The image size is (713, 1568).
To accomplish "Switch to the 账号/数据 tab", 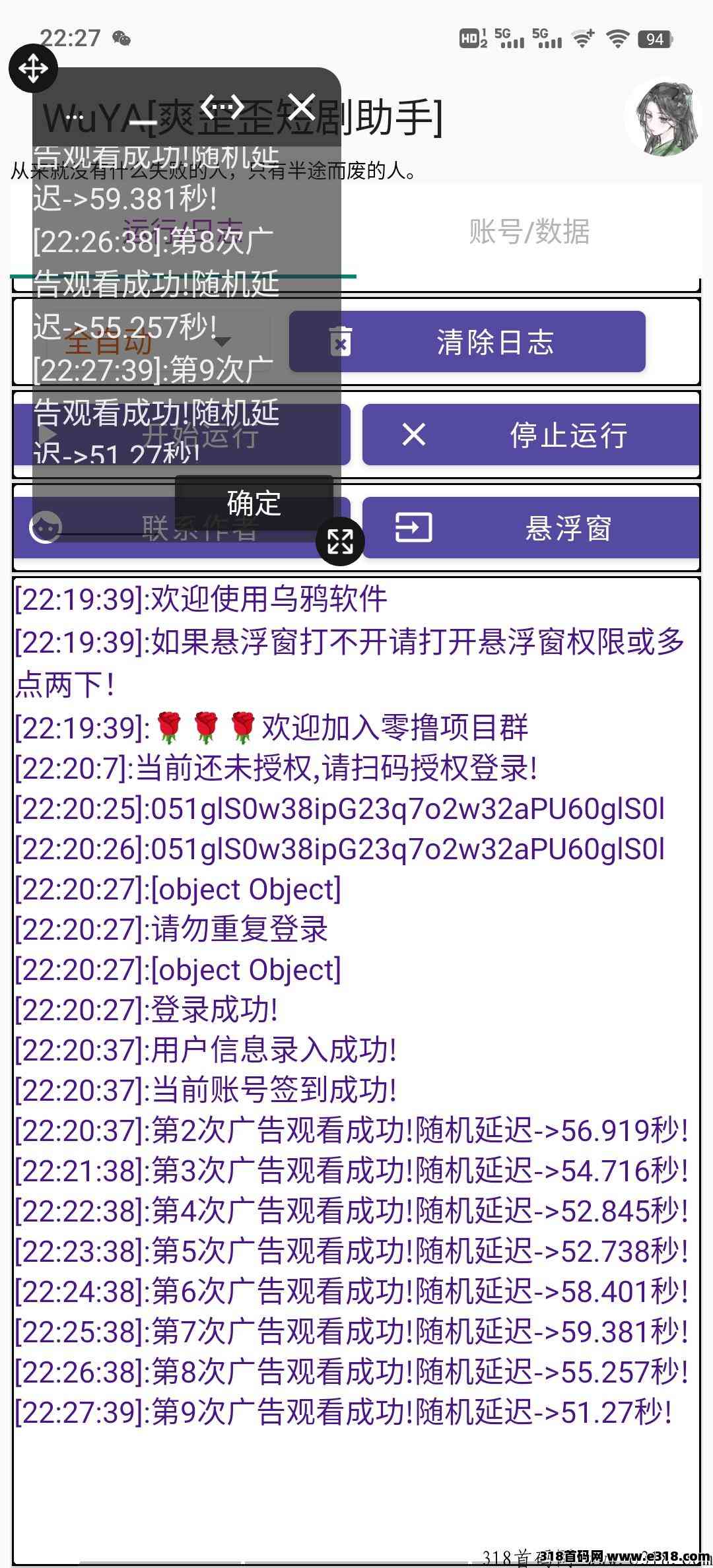I will pyautogui.click(x=529, y=232).
